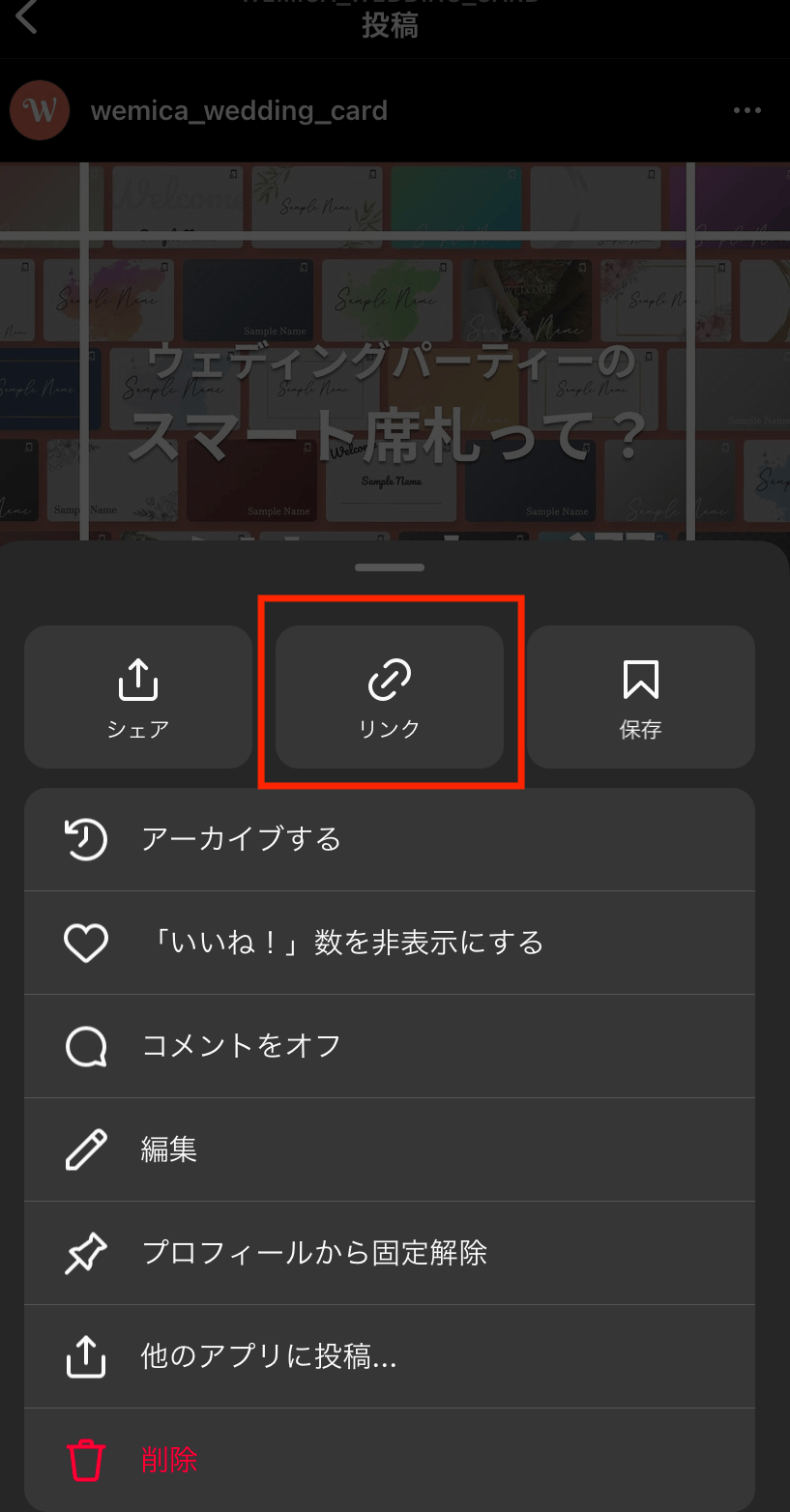Open the three-dot options menu top right
Viewport: 790px width, 1512px height.
(x=746, y=110)
